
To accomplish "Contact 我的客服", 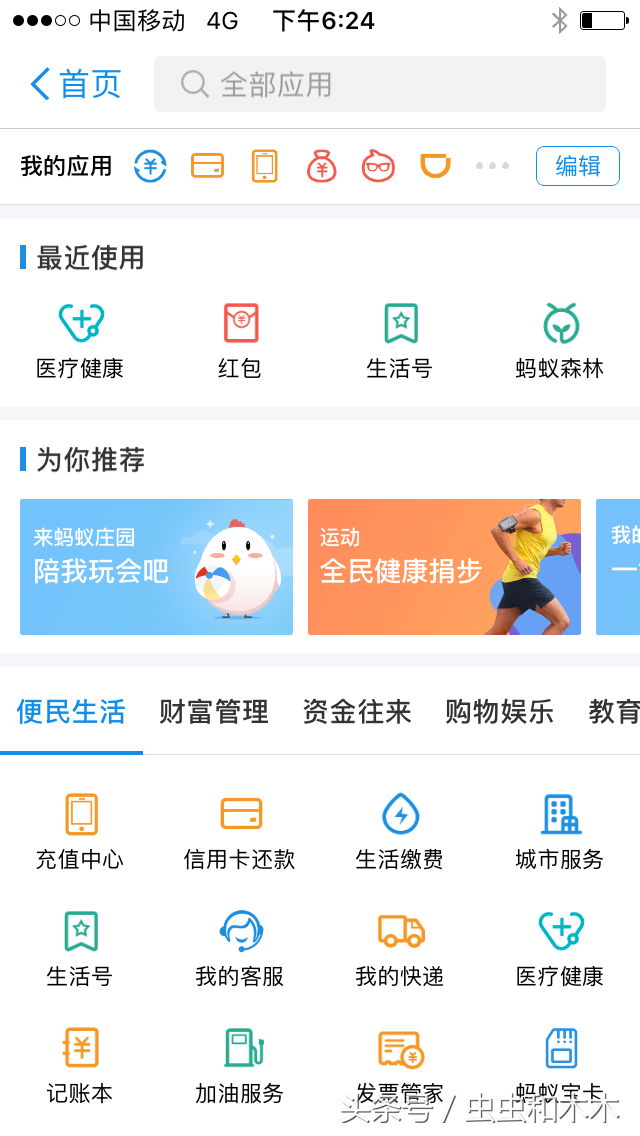I will coord(240,949).
